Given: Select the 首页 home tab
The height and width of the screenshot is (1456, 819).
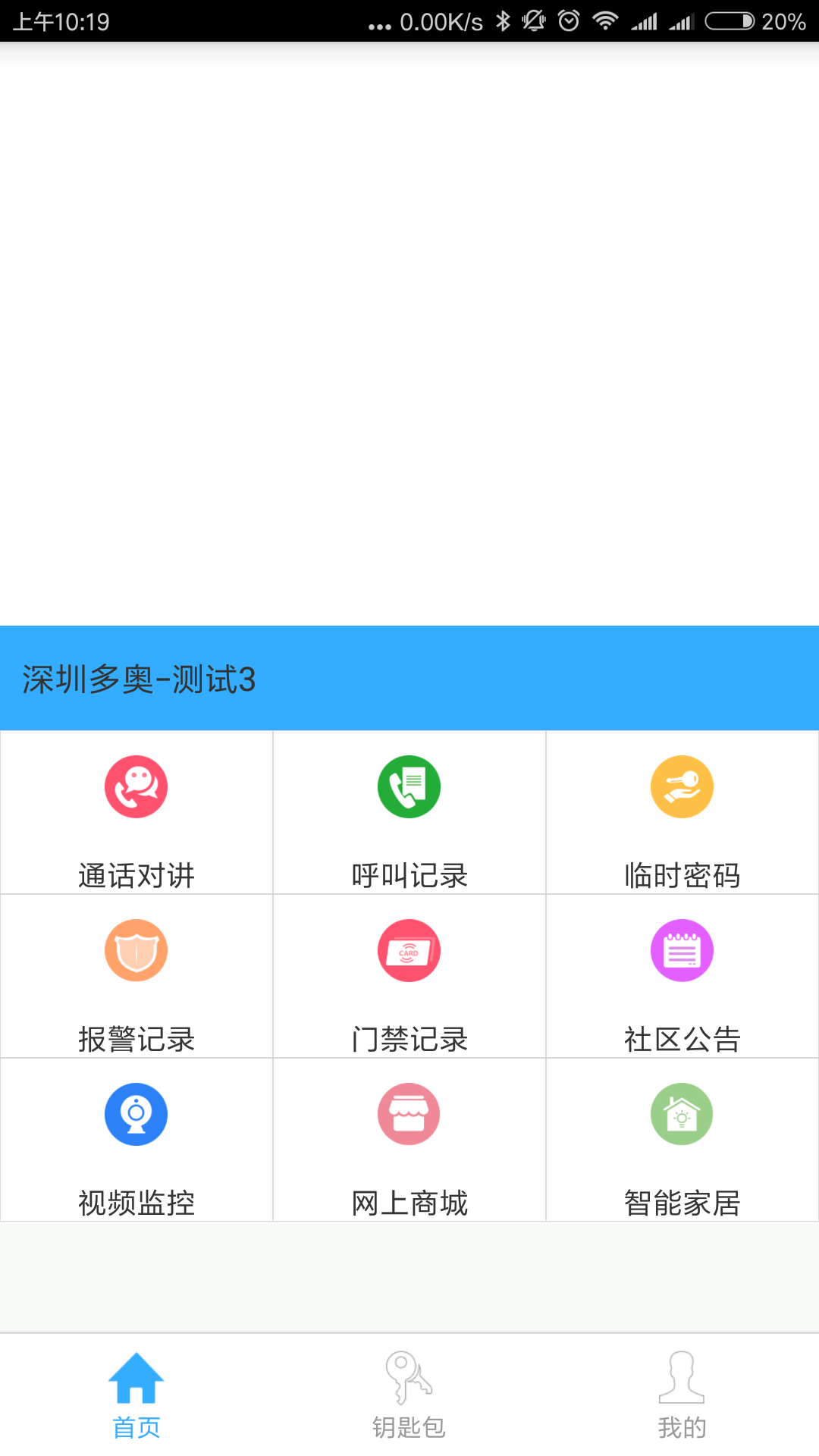Looking at the screenshot, I should (136, 1395).
